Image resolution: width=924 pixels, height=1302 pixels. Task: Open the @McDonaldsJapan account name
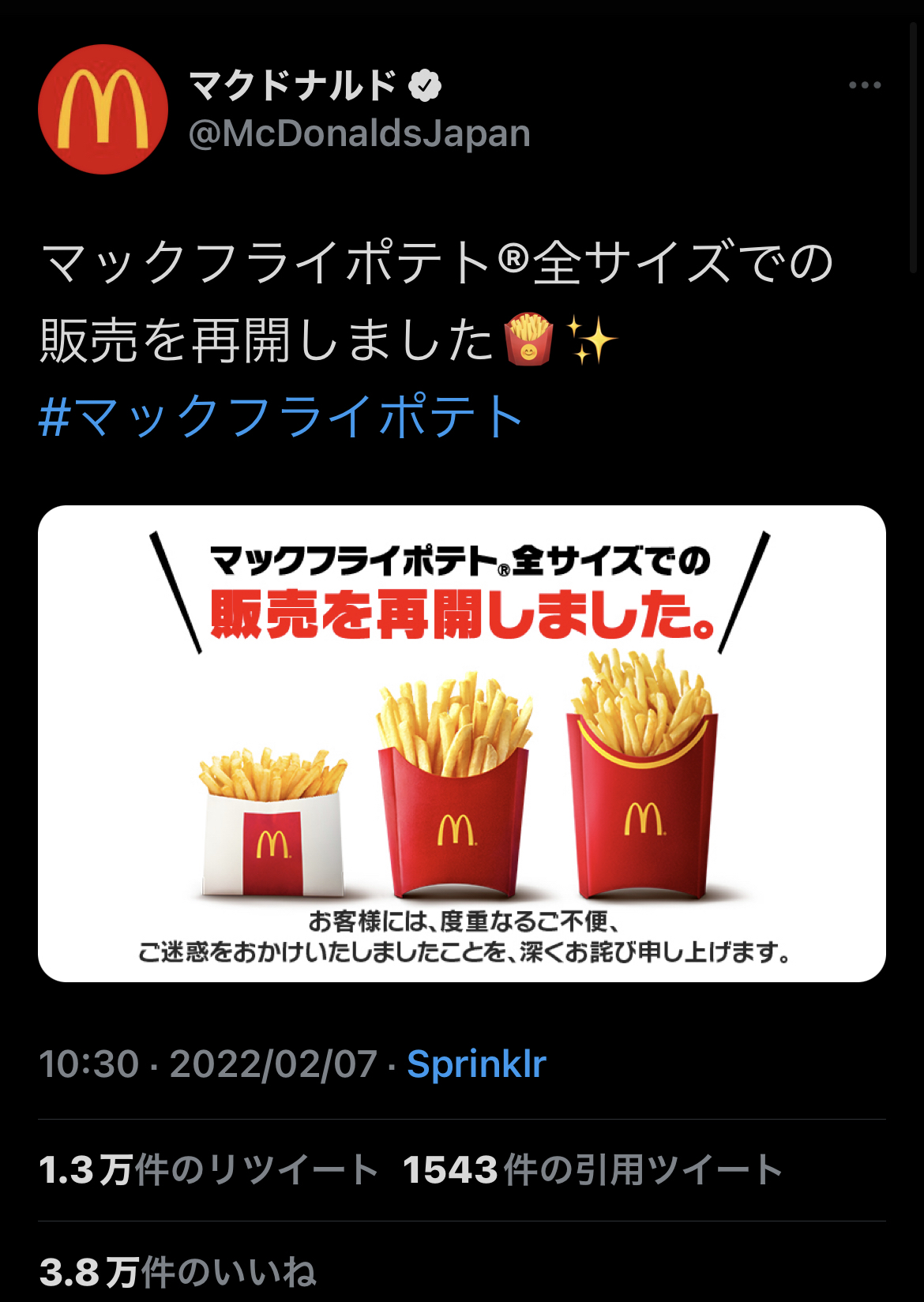click(359, 133)
